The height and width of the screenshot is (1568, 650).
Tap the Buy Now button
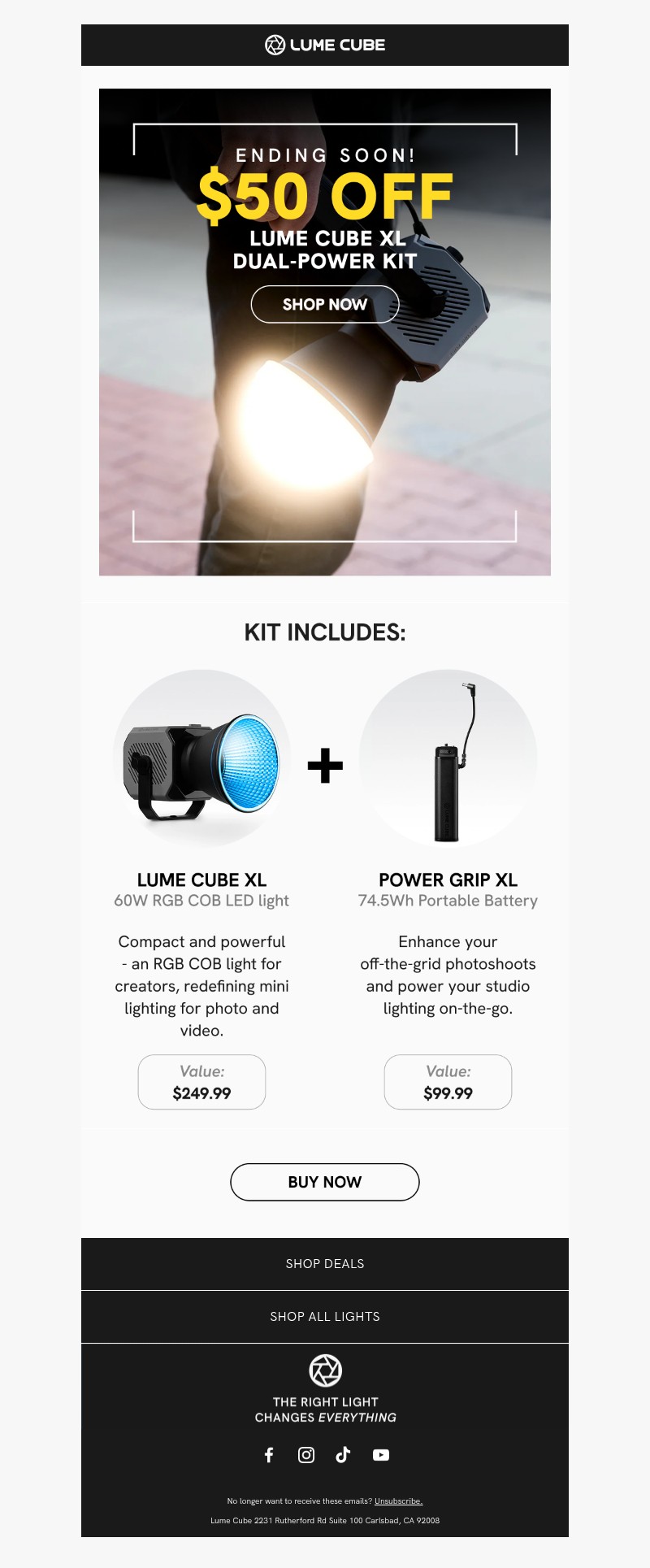tap(324, 1182)
